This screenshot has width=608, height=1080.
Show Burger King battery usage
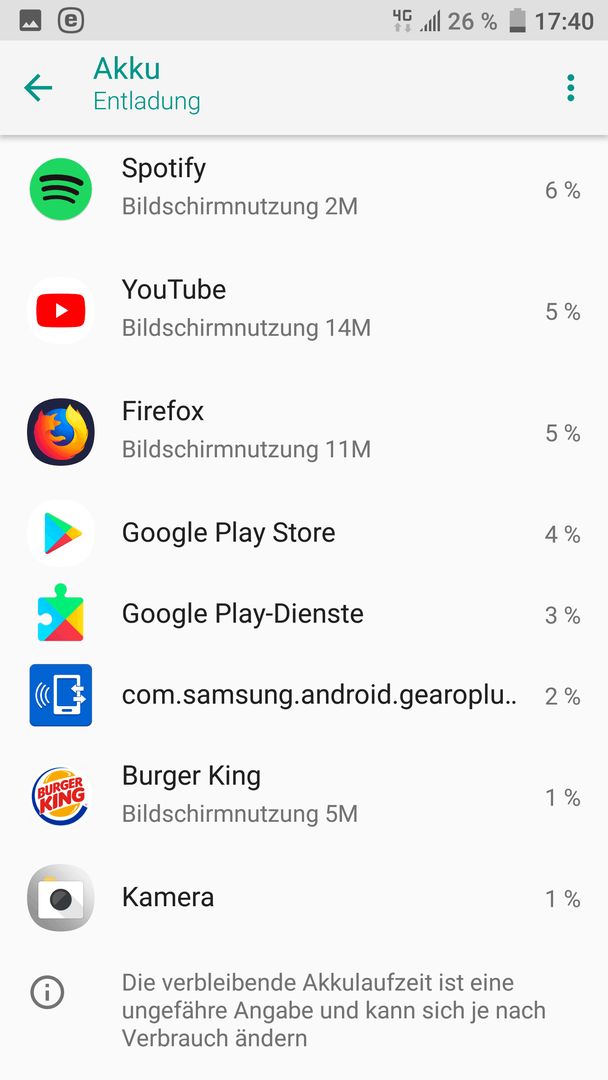[x=304, y=796]
